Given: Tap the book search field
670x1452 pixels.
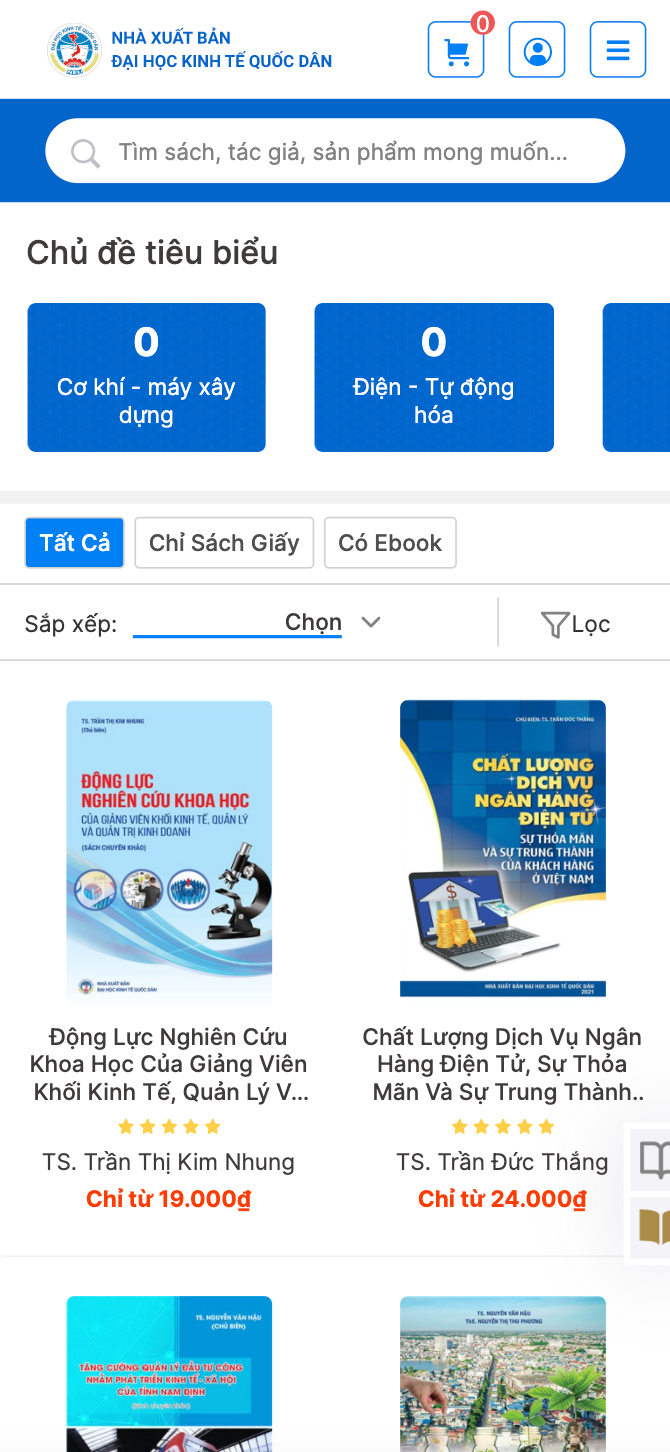Looking at the screenshot, I should (x=335, y=151).
